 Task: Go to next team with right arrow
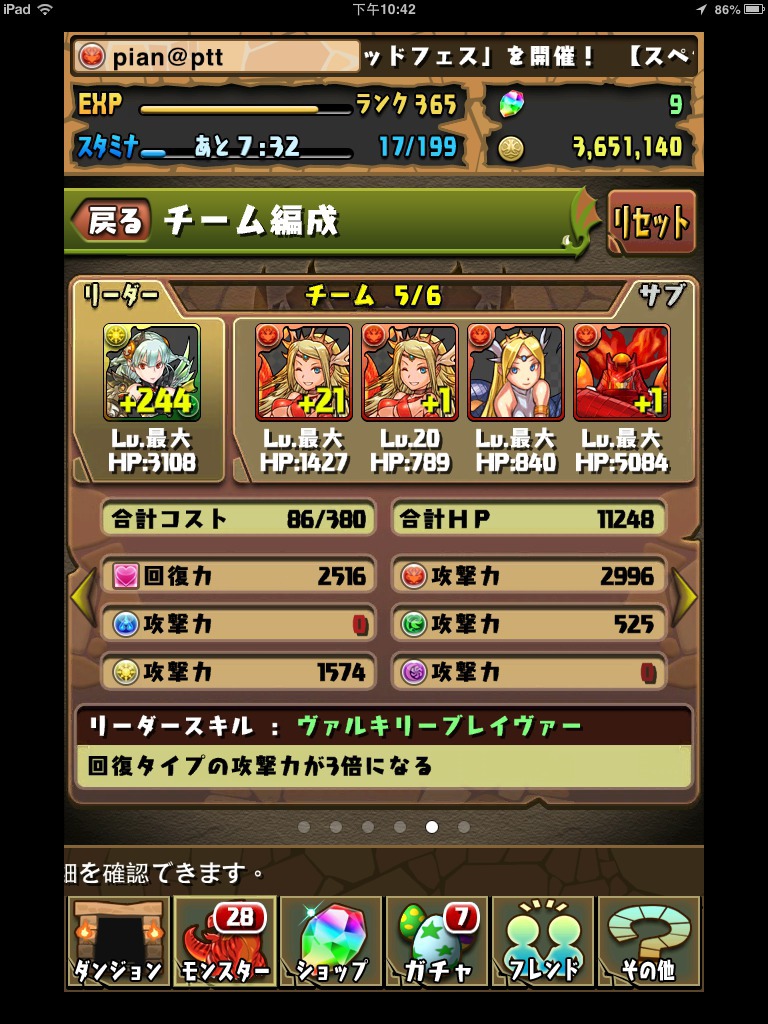pos(686,597)
